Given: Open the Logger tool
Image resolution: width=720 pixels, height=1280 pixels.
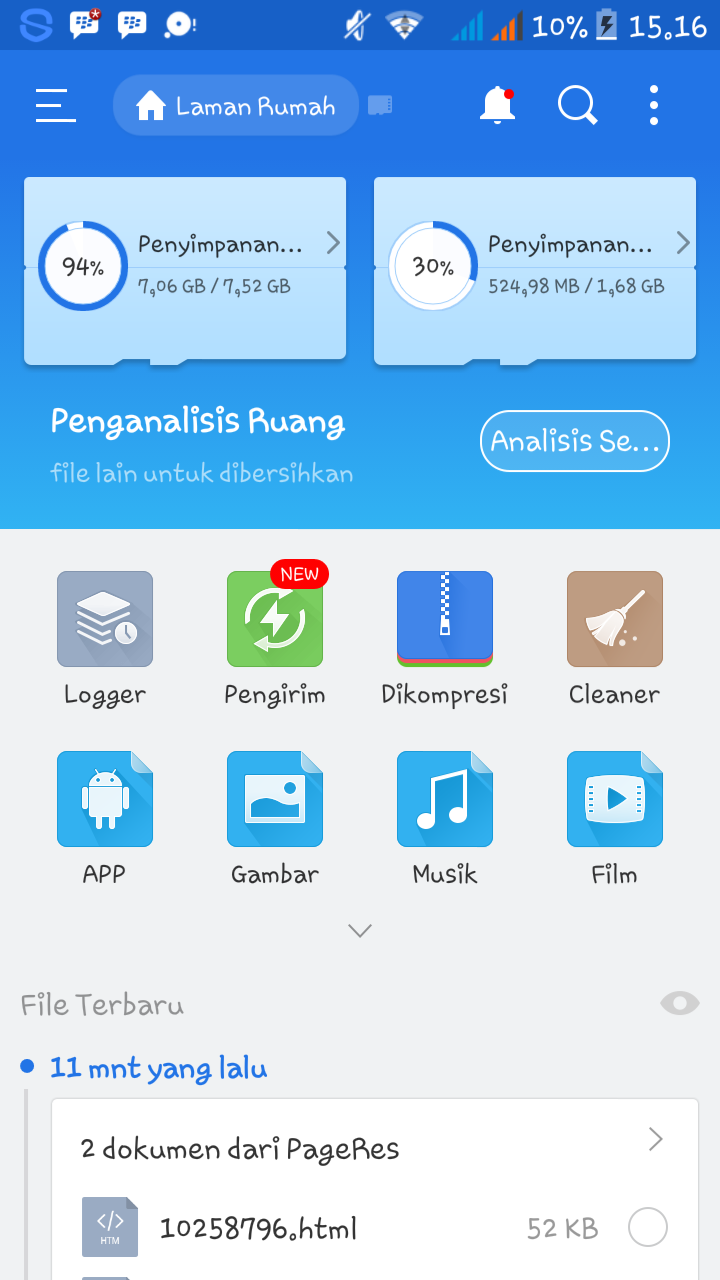Looking at the screenshot, I should pyautogui.click(x=105, y=618).
